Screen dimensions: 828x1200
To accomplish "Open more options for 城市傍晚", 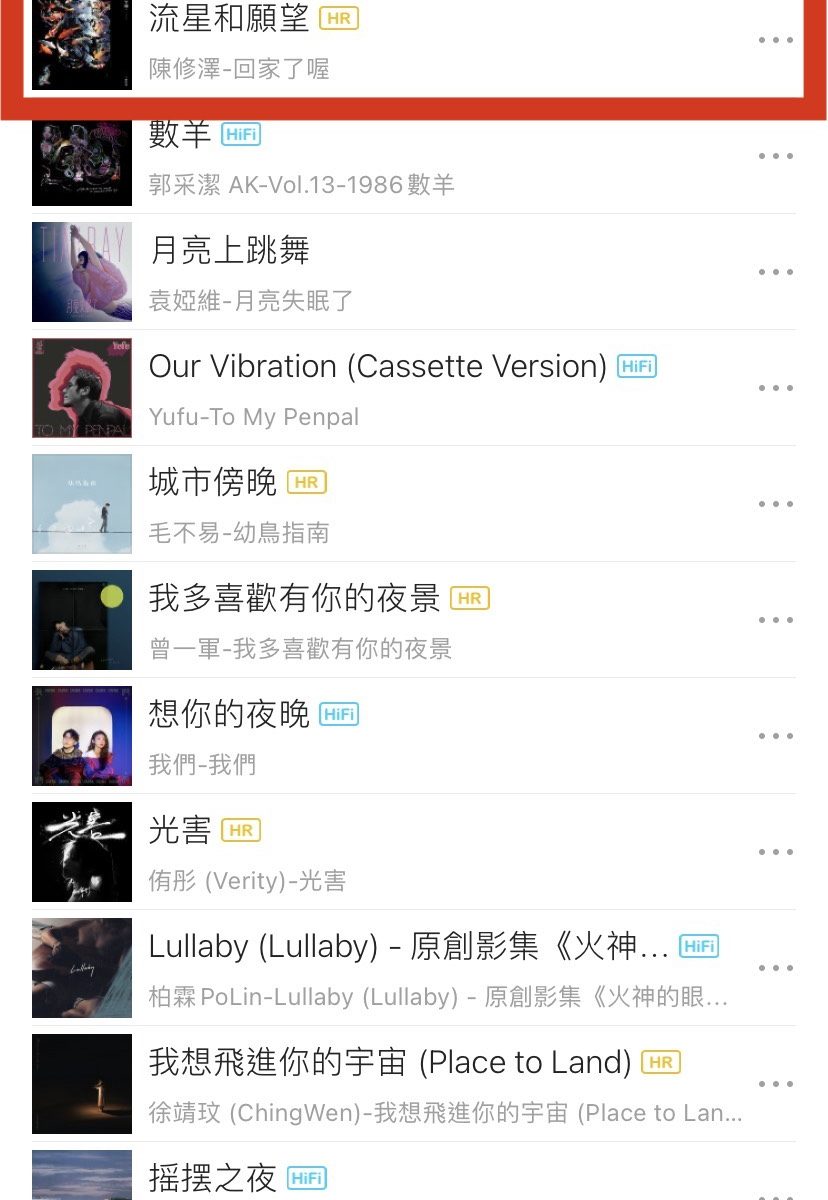I will pos(775,505).
